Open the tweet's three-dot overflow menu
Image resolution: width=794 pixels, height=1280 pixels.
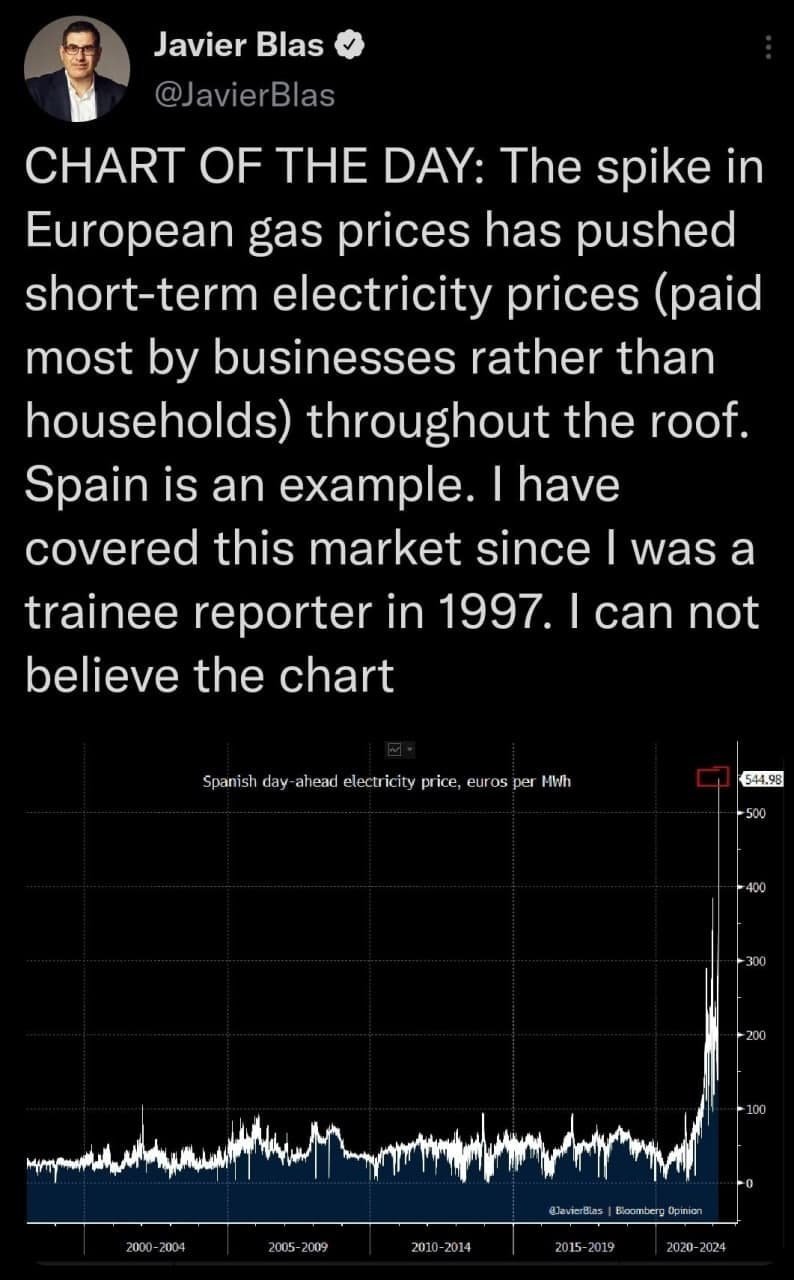(x=767, y=48)
